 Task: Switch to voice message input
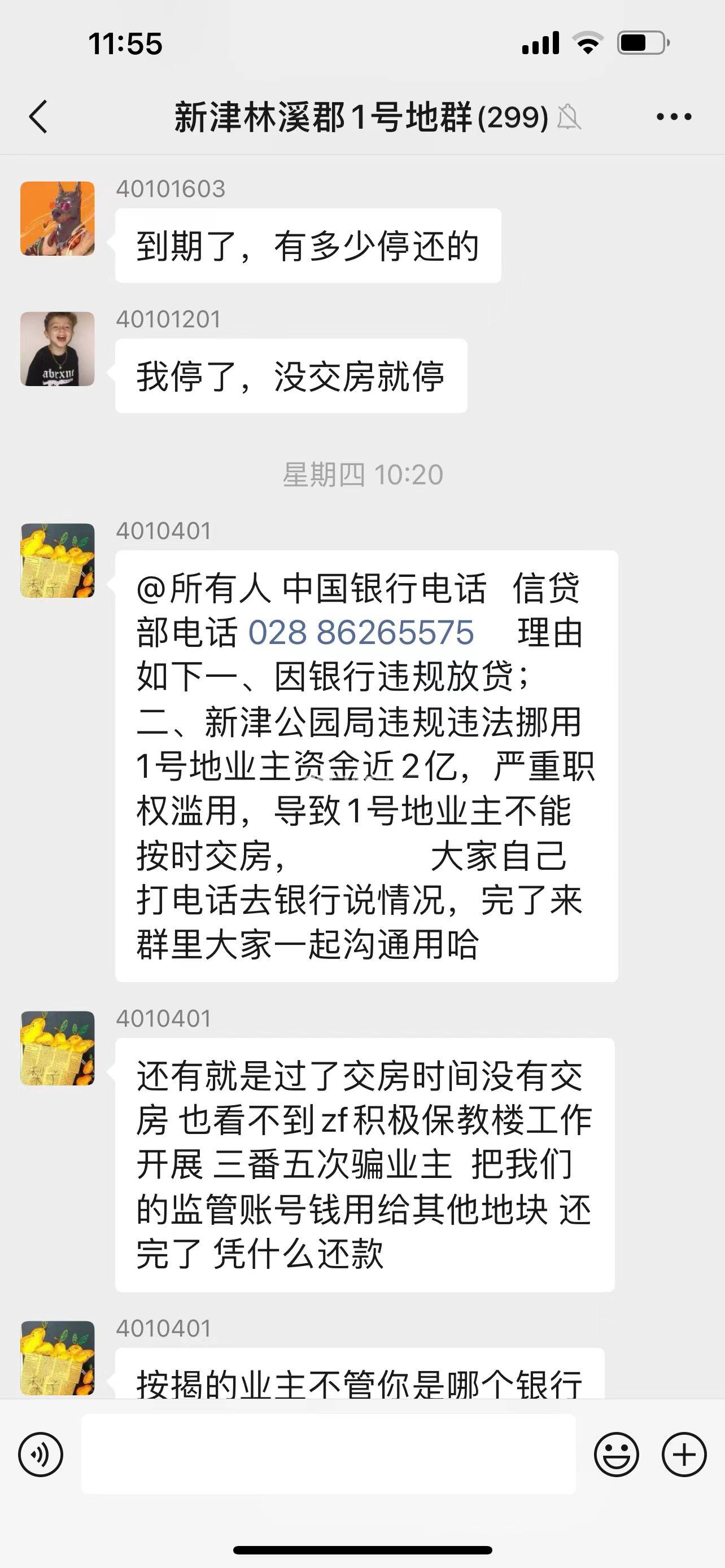(41, 1455)
